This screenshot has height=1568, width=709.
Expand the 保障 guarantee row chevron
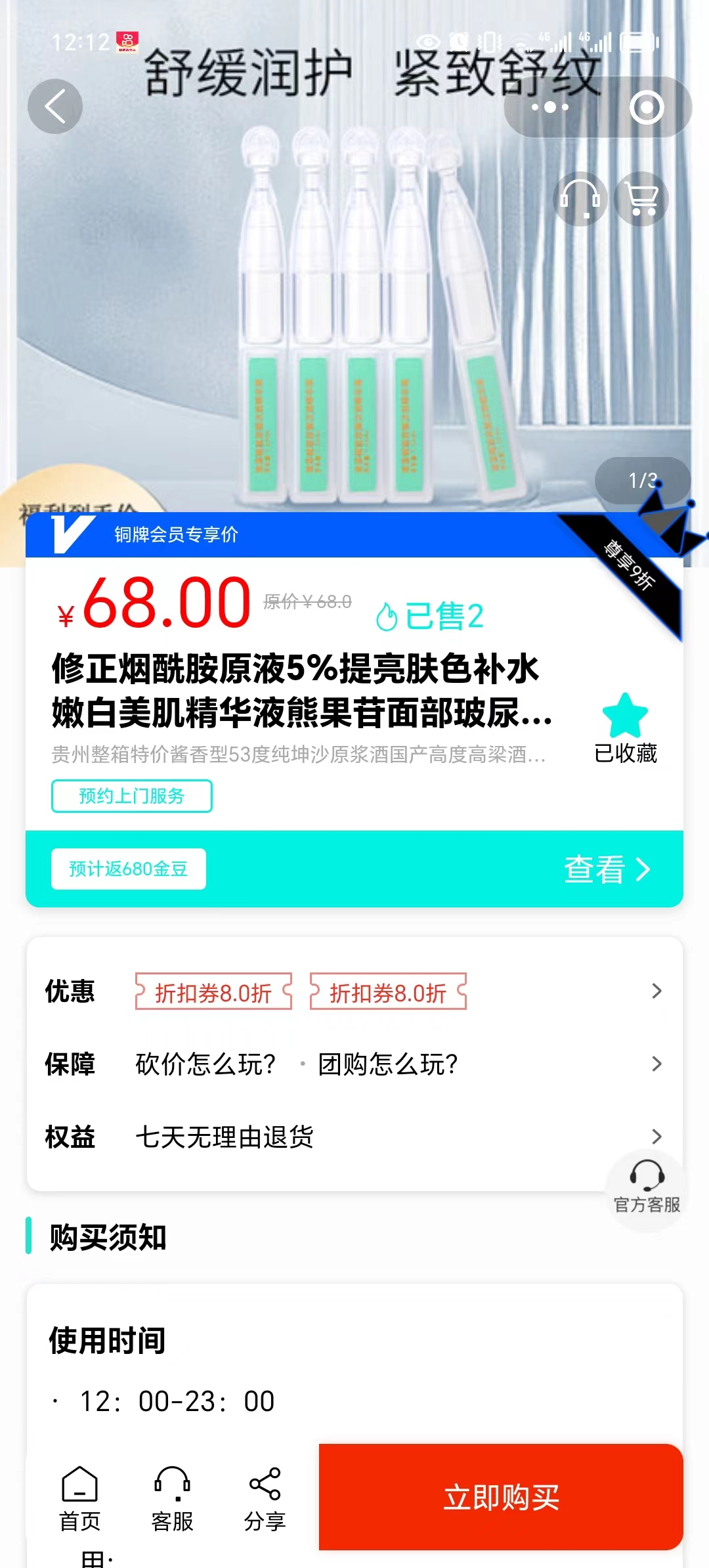tap(656, 1065)
